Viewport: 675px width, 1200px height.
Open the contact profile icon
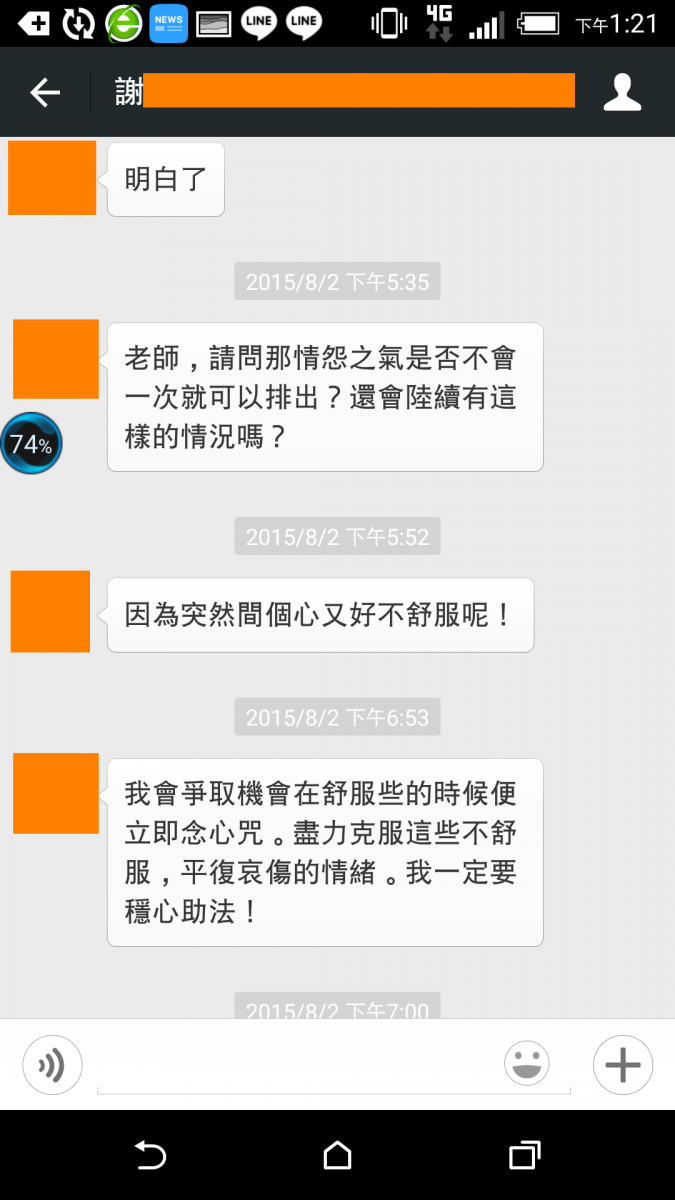coord(622,92)
